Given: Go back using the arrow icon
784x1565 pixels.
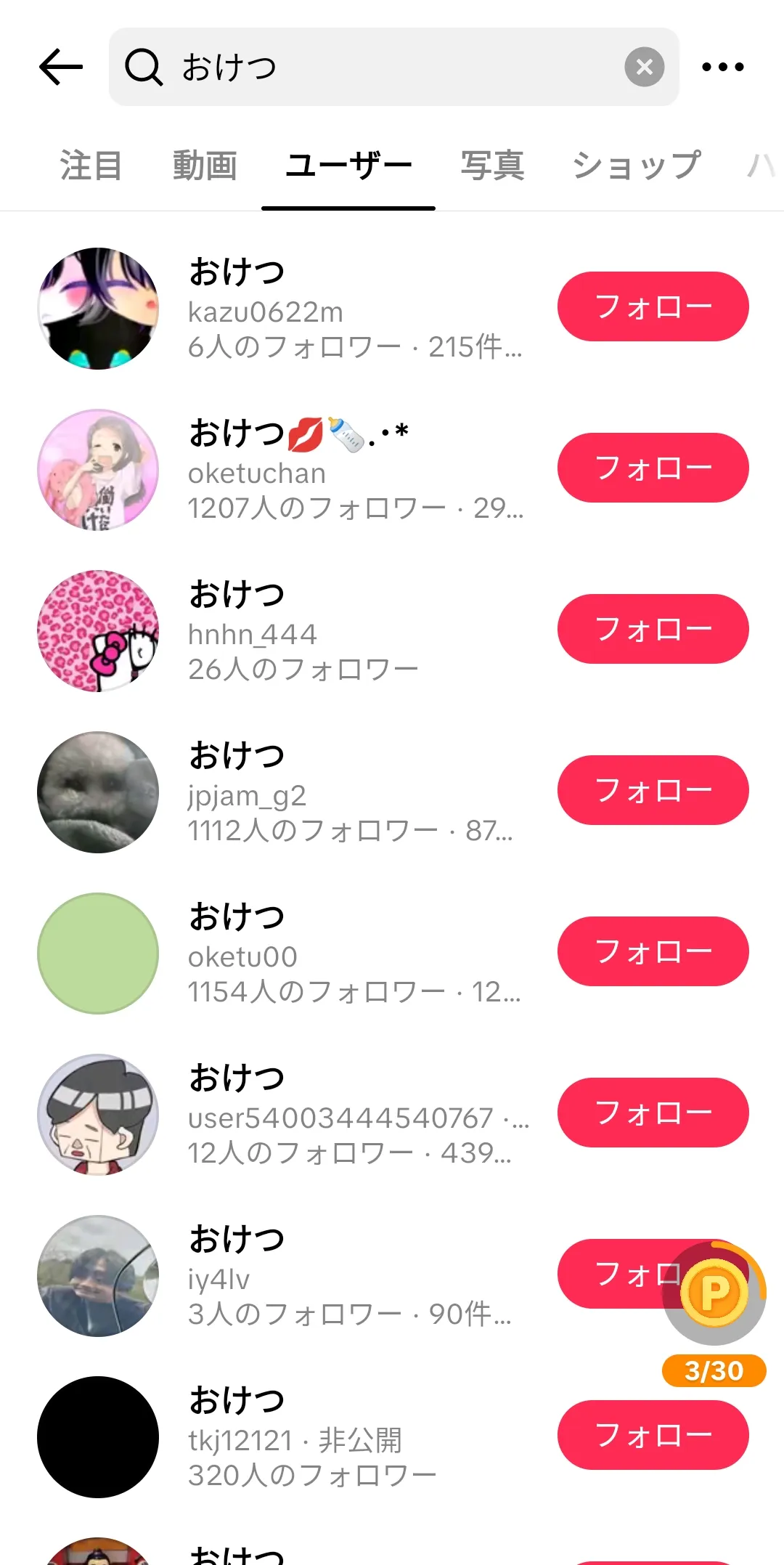Looking at the screenshot, I should tap(61, 67).
